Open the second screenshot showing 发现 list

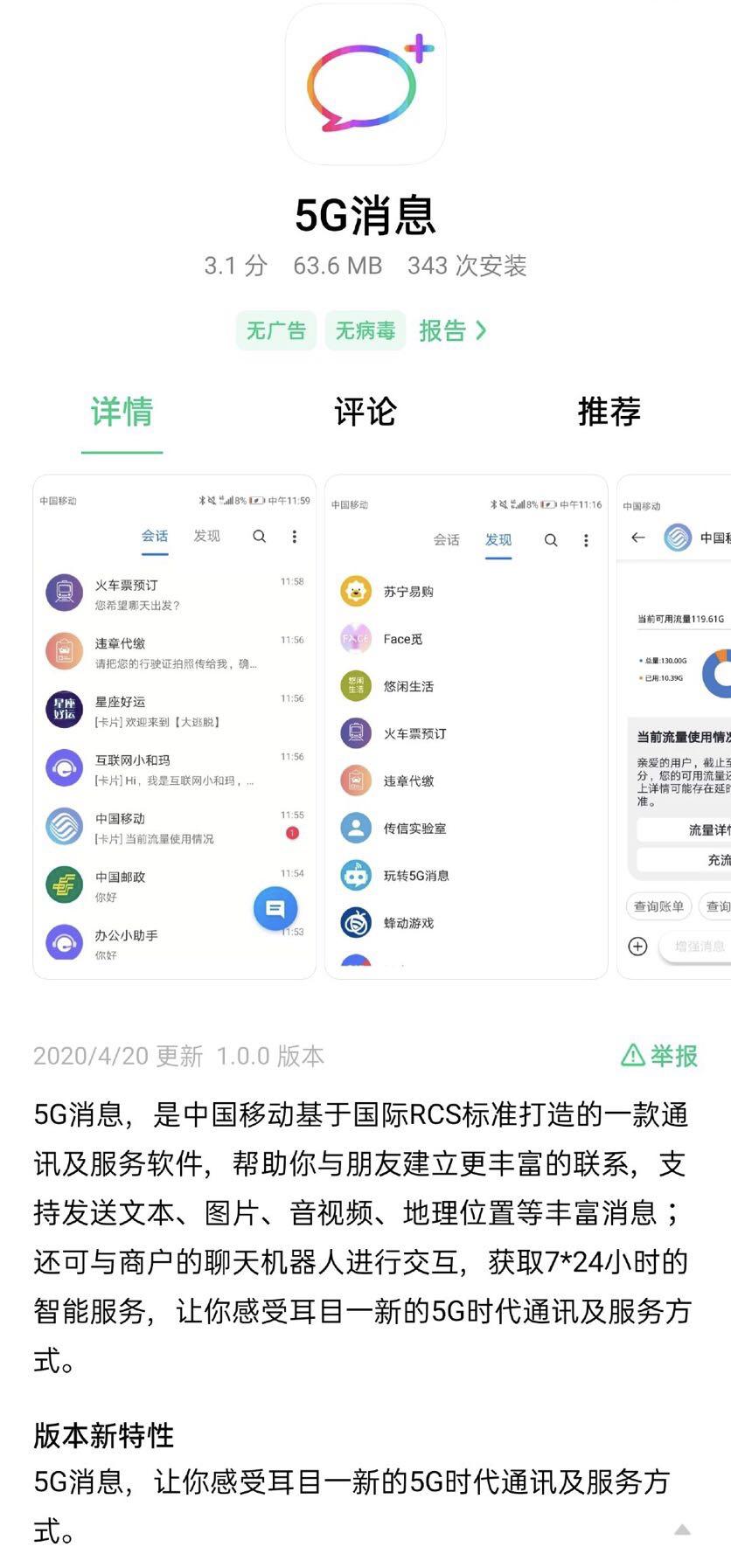(466, 727)
